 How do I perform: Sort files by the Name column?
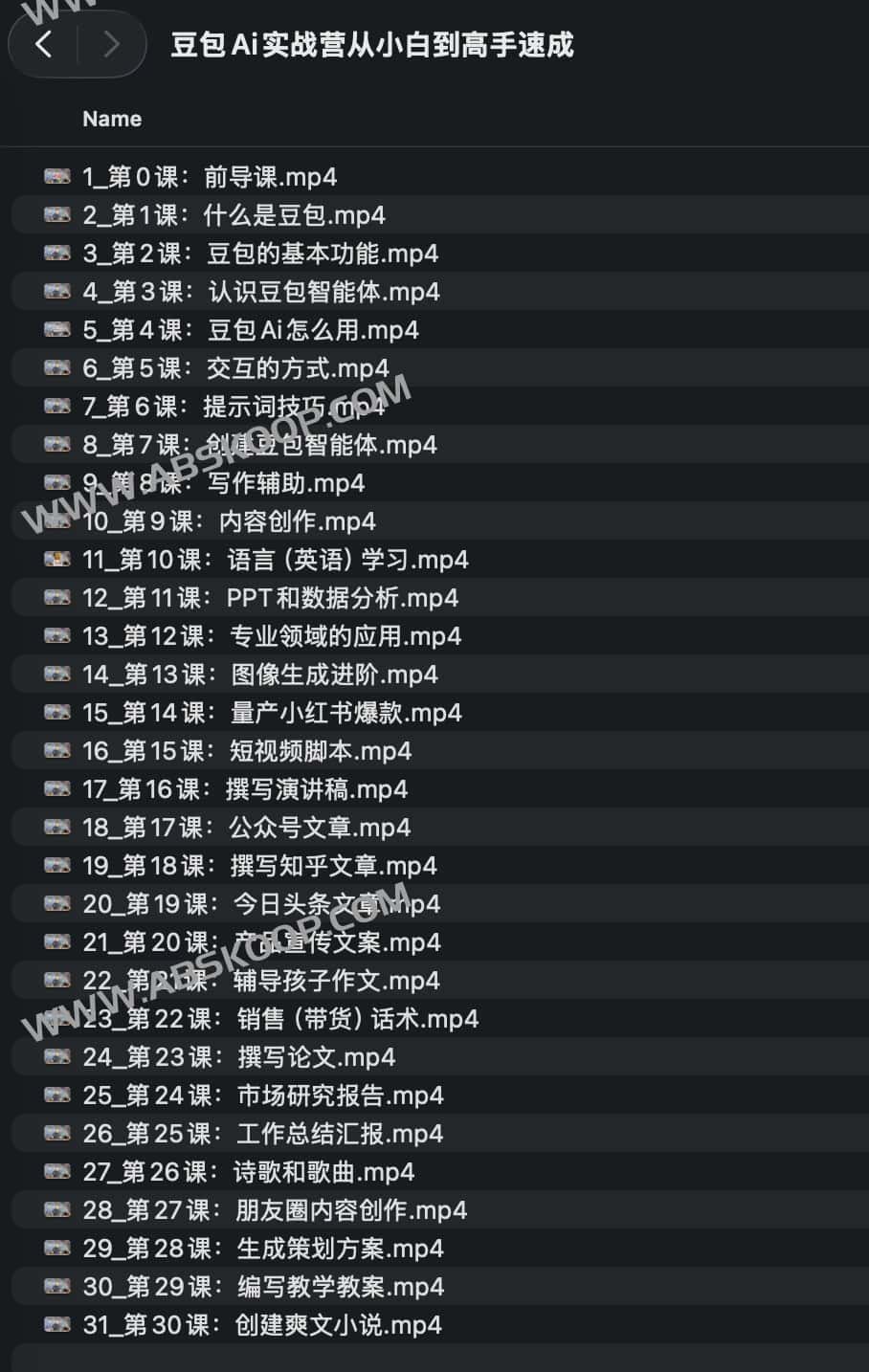pyautogui.click(x=112, y=120)
